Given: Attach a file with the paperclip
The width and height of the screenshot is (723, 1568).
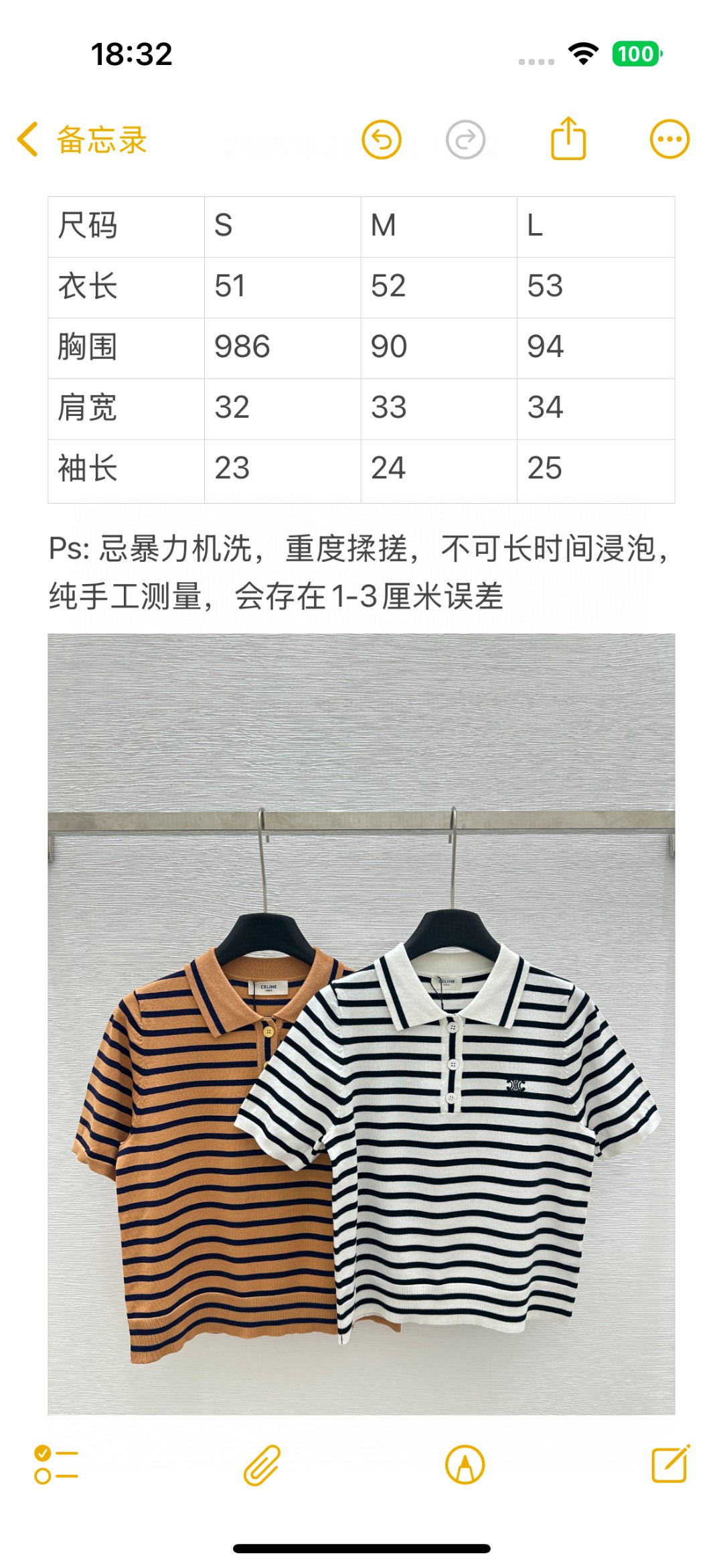Looking at the screenshot, I should (x=262, y=1465).
